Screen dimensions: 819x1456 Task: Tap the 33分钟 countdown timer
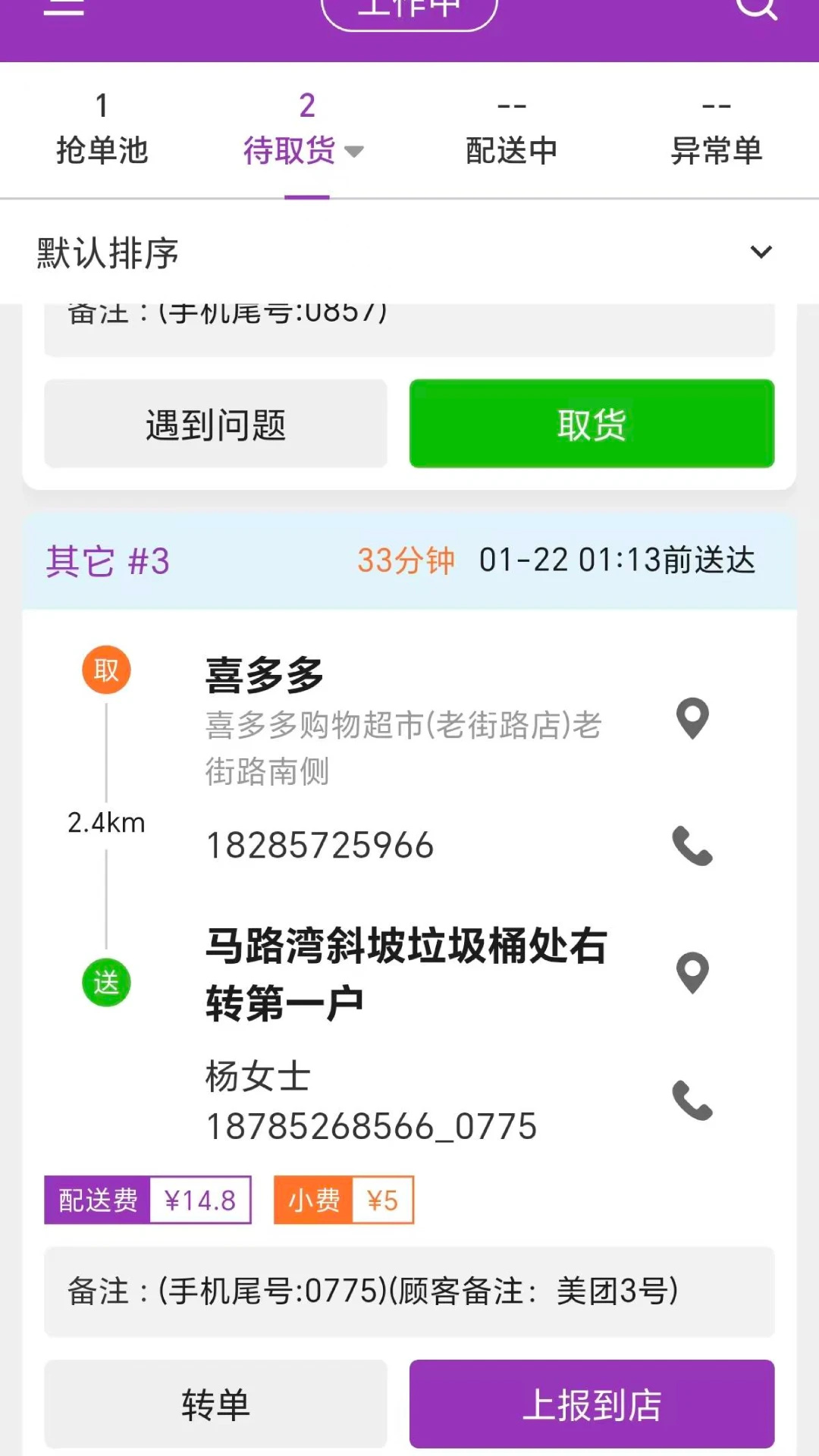406,561
